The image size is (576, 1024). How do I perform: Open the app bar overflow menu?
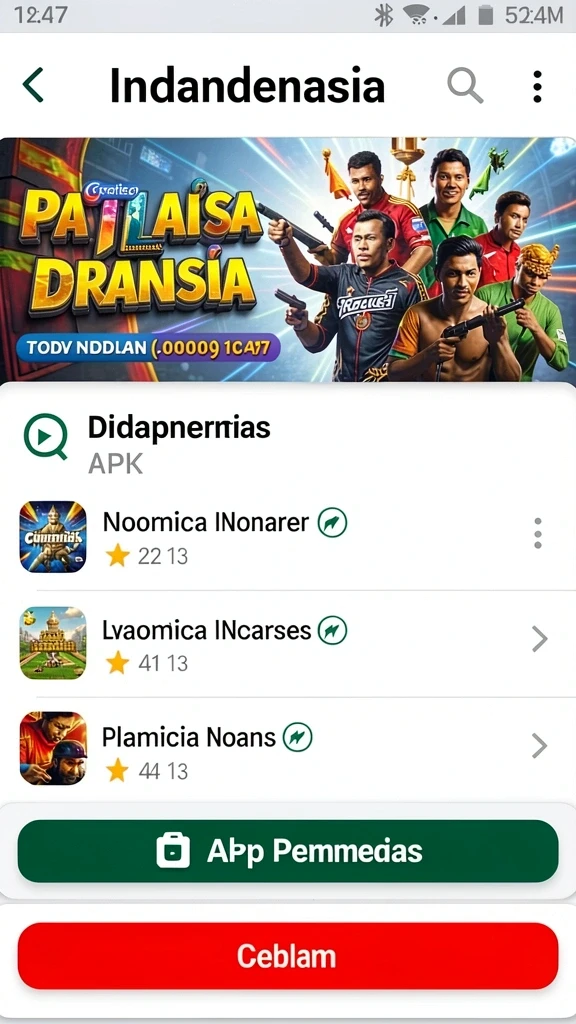tap(537, 86)
